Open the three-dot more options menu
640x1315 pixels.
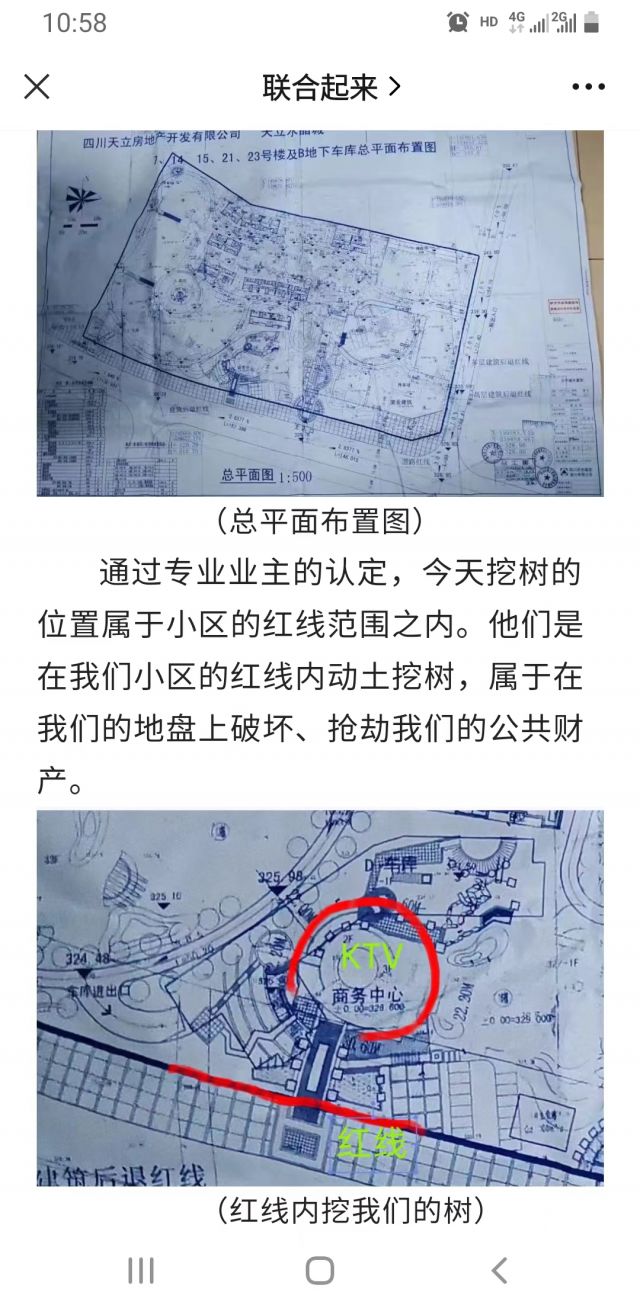588,87
